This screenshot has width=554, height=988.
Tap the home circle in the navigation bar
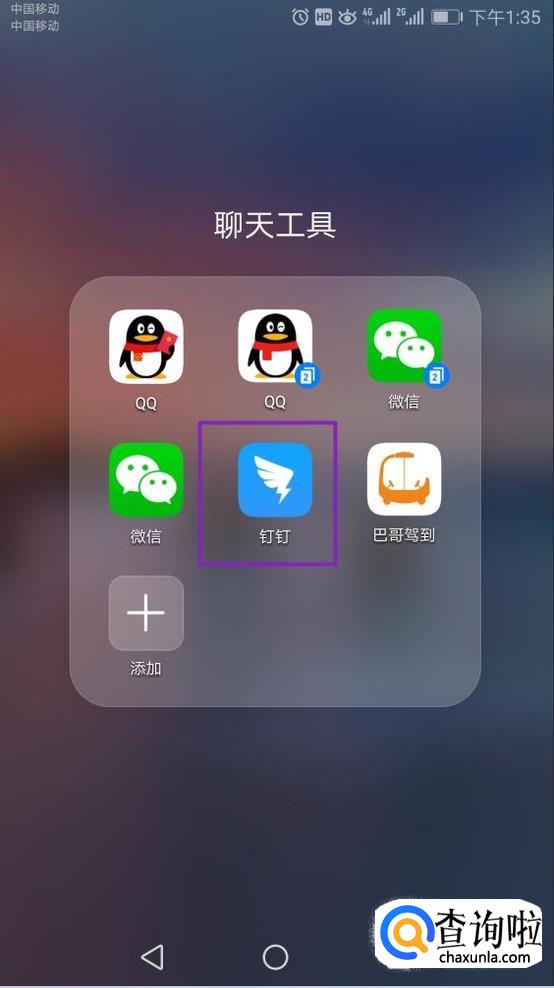(275, 956)
